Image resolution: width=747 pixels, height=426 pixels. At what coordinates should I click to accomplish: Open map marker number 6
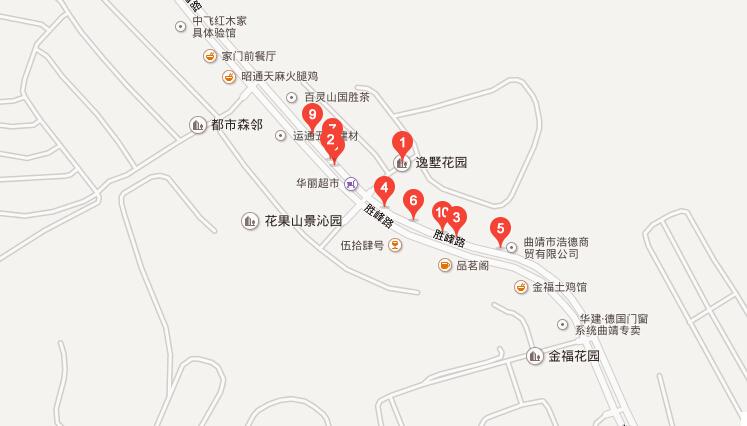click(x=412, y=199)
